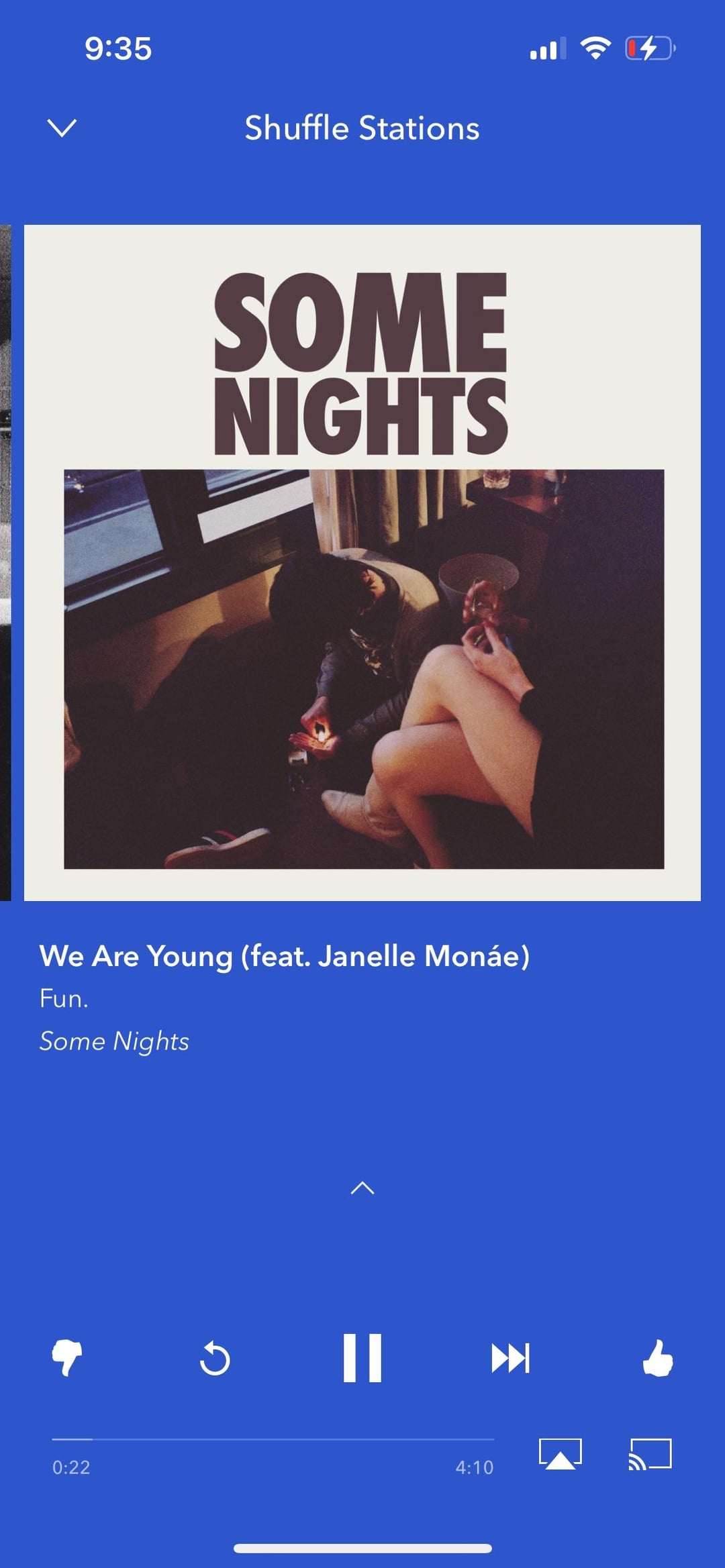Image resolution: width=725 pixels, height=1568 pixels.
Task: Skip to the next track
Action: click(510, 1358)
